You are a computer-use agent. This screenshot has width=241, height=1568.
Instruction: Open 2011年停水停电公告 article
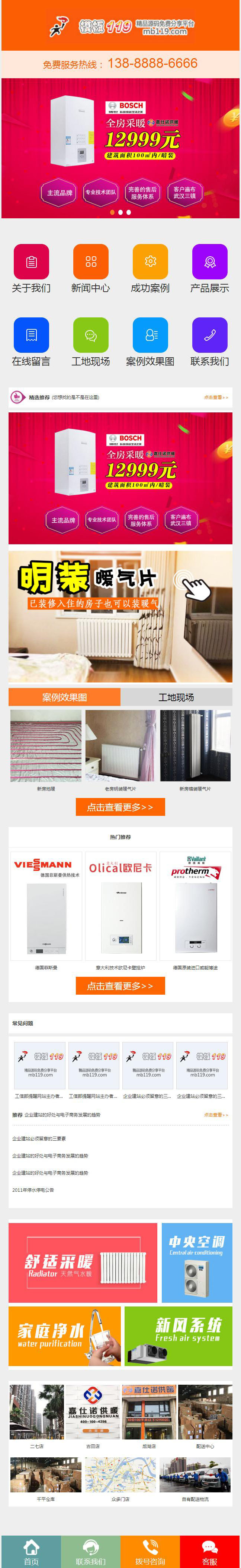33,1190
